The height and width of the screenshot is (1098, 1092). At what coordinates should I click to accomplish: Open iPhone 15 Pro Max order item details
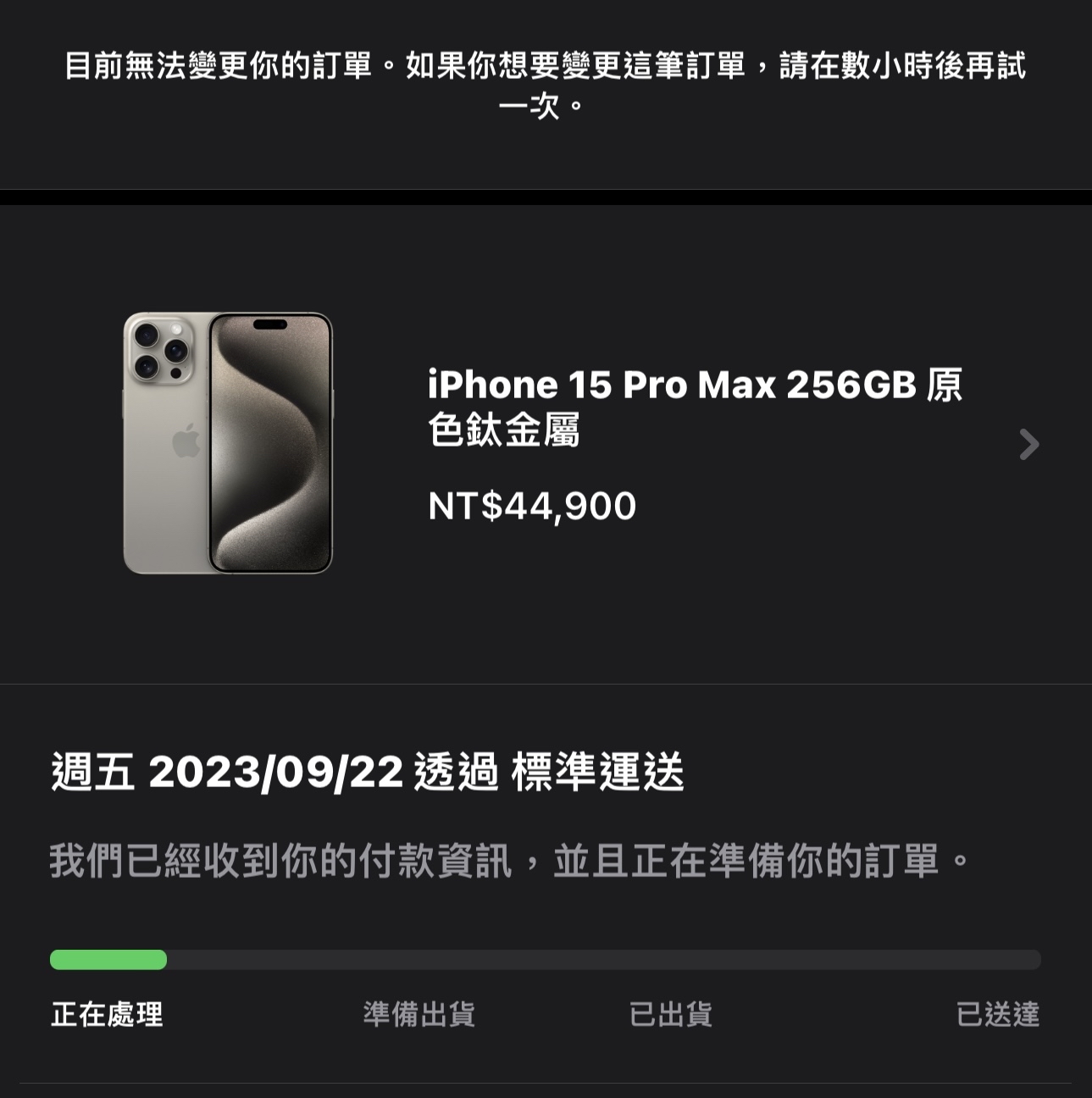1028,444
